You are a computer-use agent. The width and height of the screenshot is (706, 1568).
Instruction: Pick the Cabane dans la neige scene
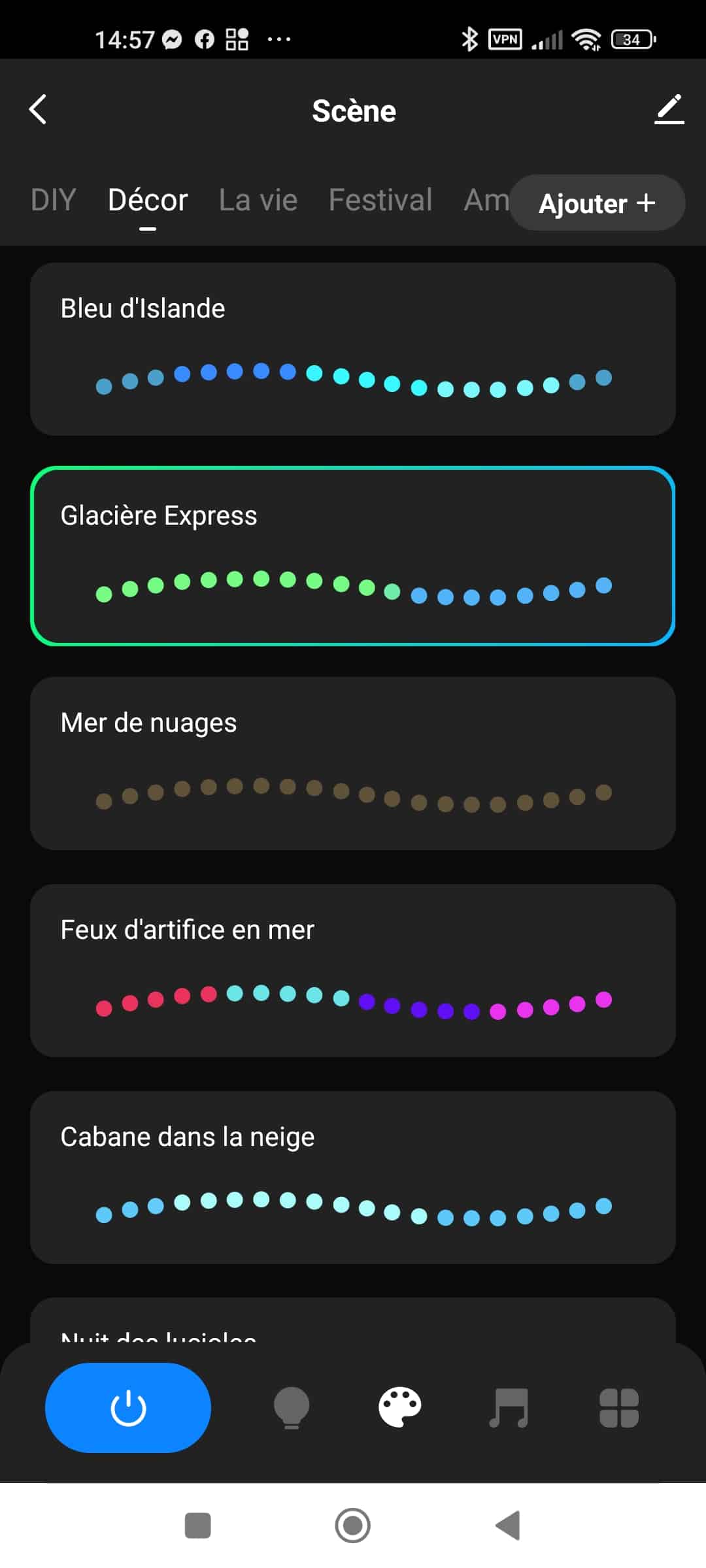coord(353,1177)
